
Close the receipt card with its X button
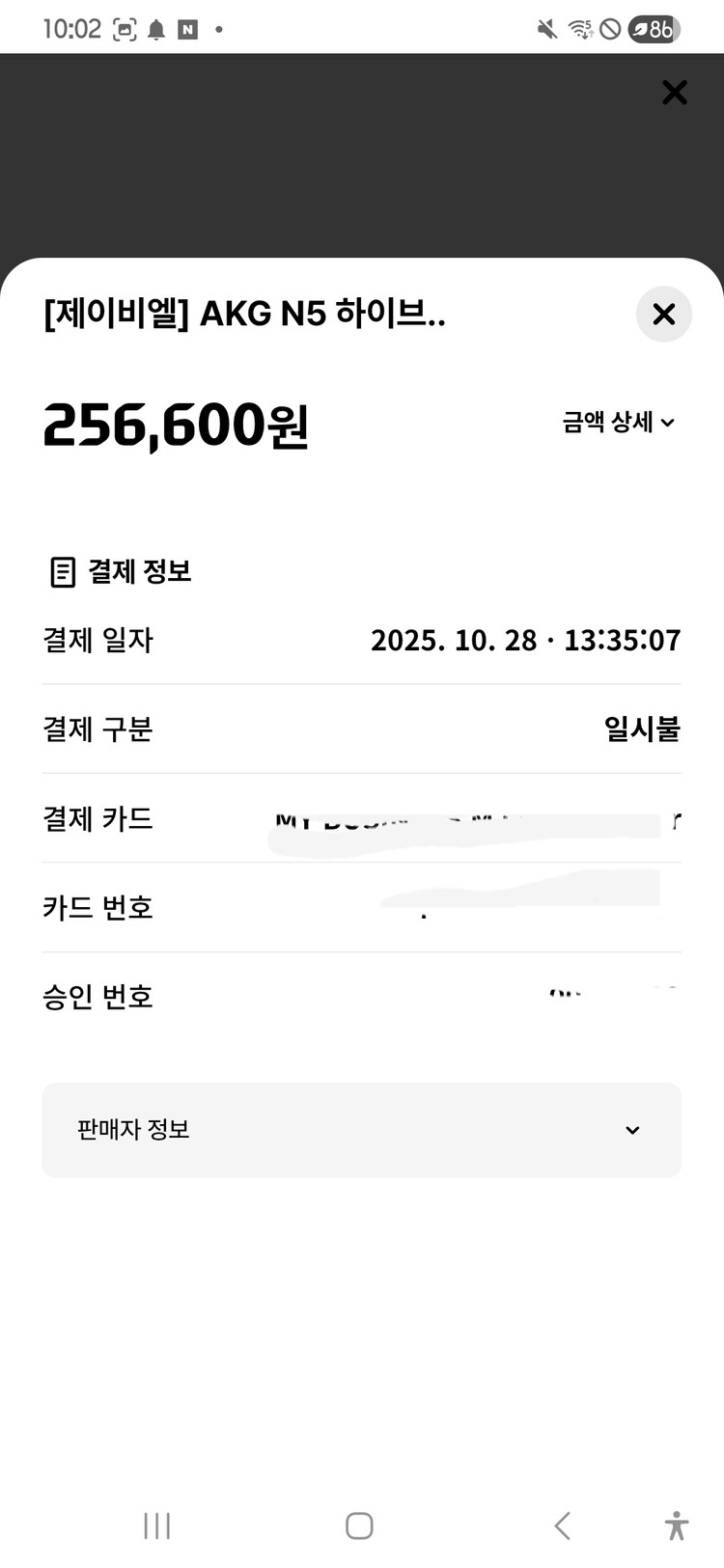[x=663, y=315]
